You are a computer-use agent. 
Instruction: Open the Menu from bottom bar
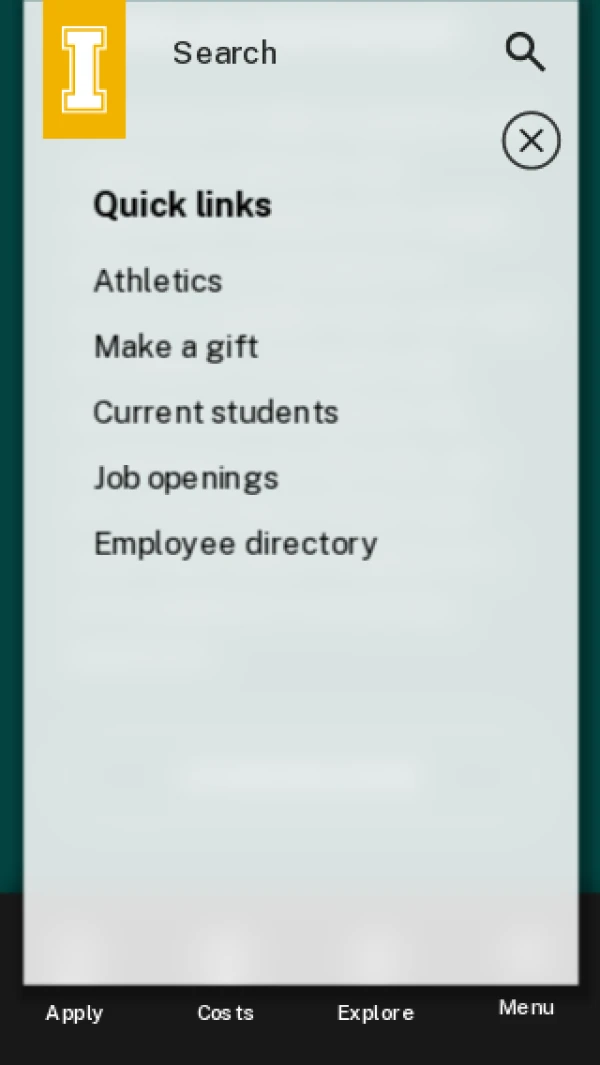click(x=527, y=1006)
